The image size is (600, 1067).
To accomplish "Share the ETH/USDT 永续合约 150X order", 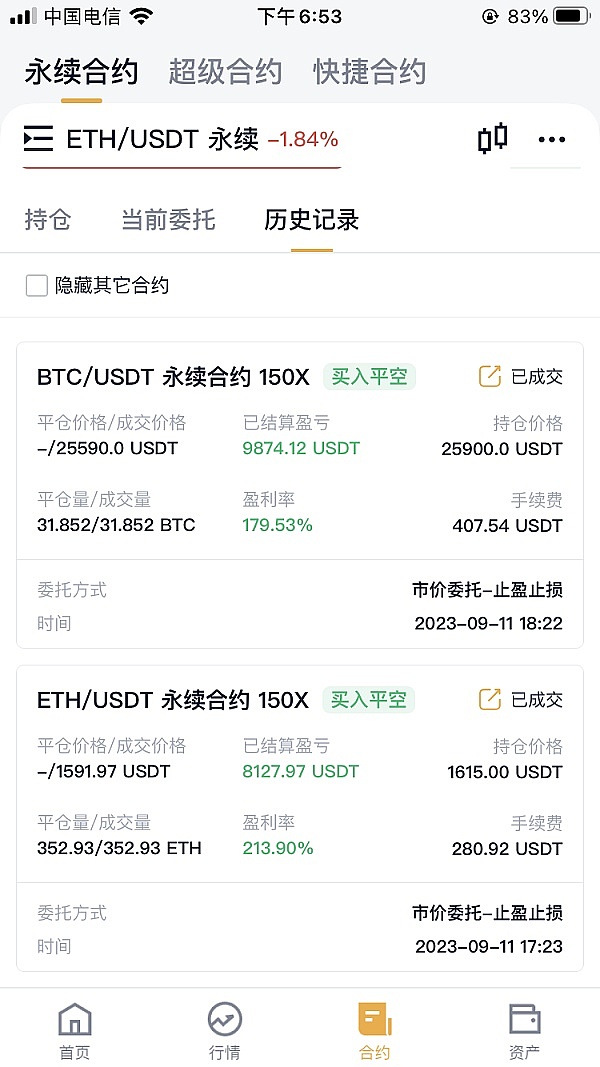I will [x=489, y=700].
